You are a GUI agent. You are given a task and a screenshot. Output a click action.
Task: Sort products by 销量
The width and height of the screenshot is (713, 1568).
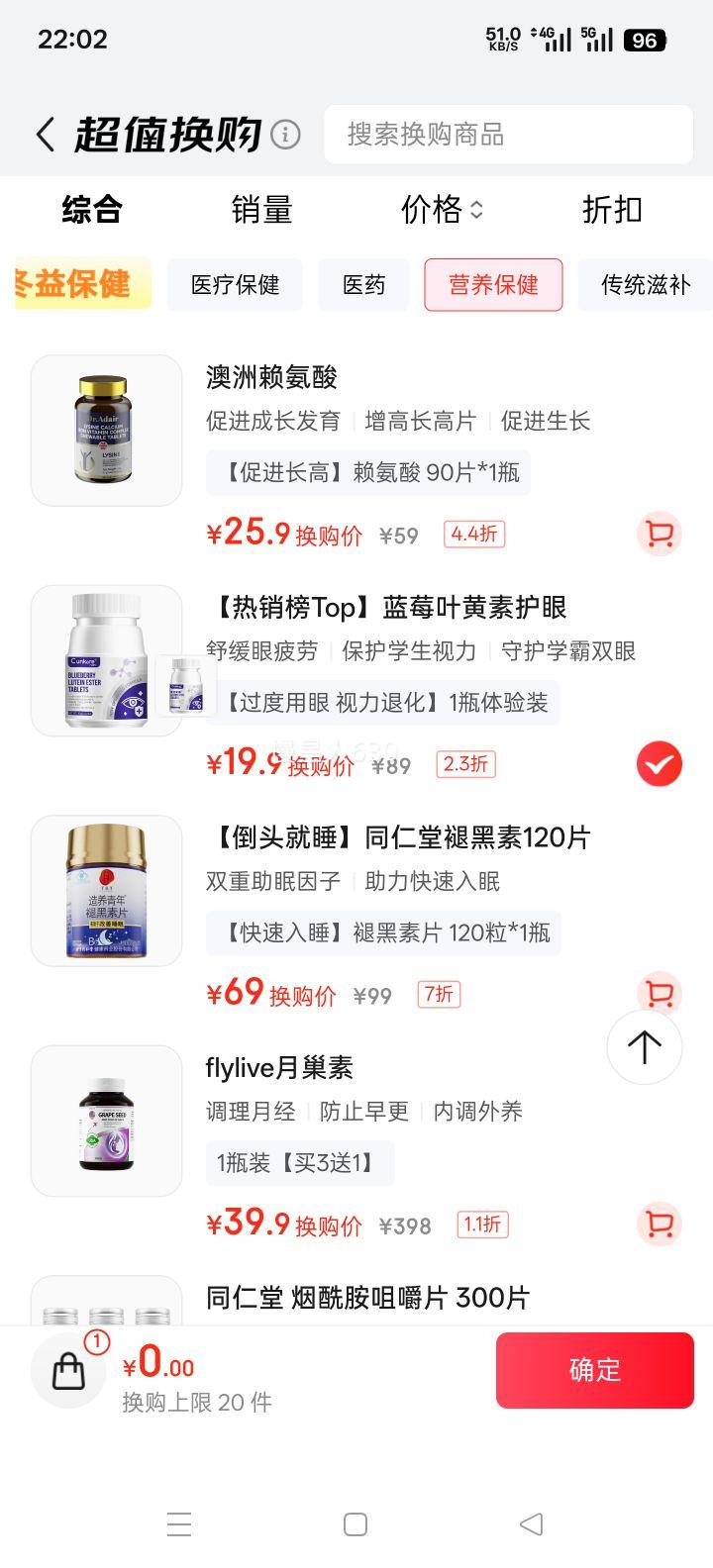(261, 210)
